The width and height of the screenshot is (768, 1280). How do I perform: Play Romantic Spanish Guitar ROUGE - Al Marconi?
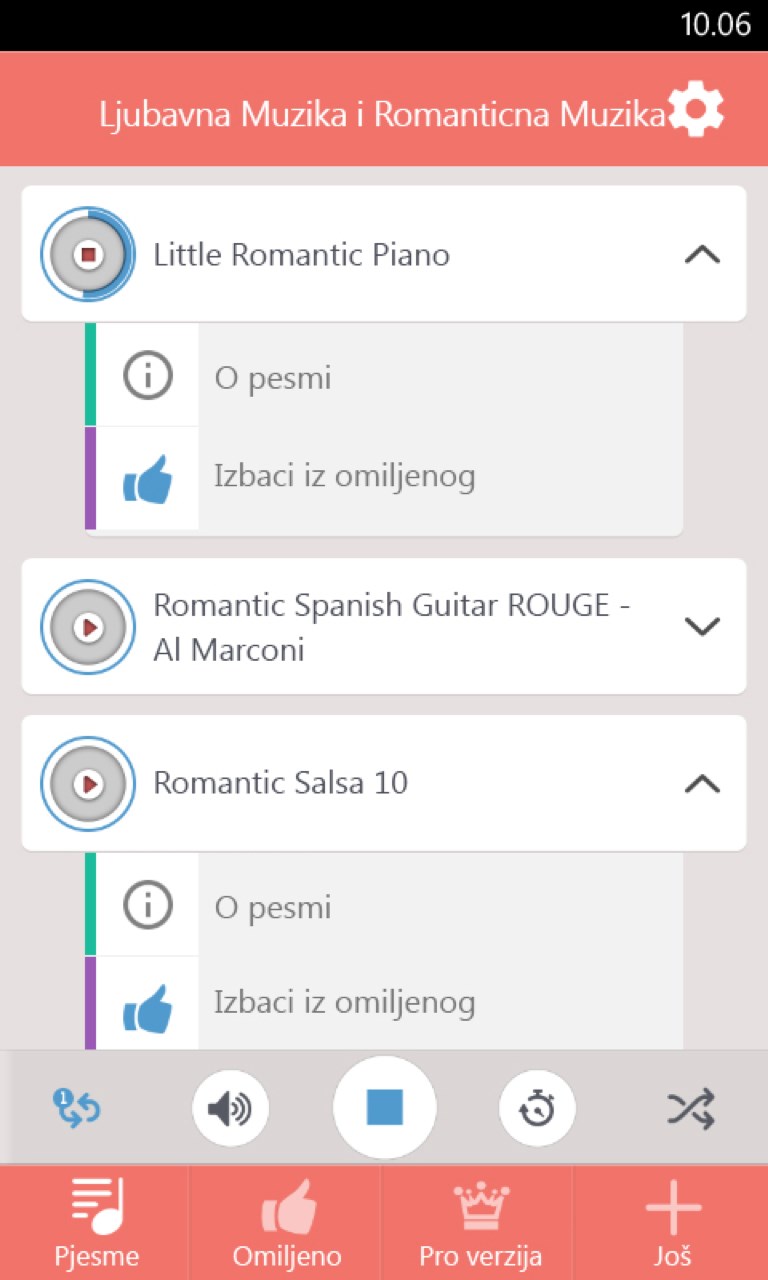87,627
